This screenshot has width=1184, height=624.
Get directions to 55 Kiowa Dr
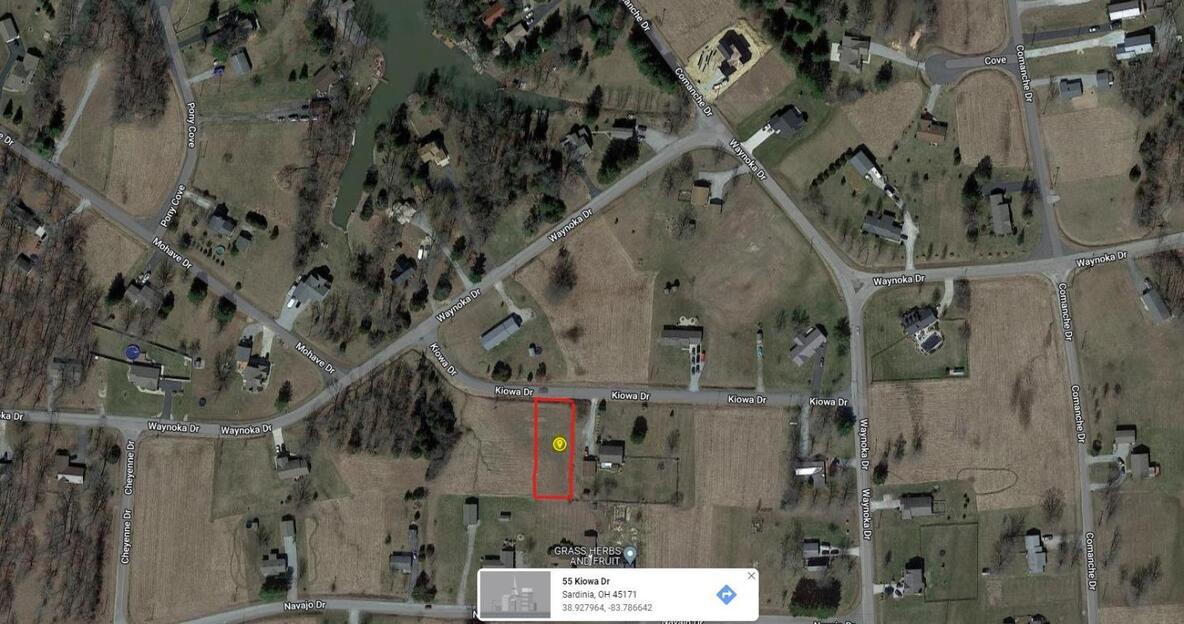pos(727,595)
